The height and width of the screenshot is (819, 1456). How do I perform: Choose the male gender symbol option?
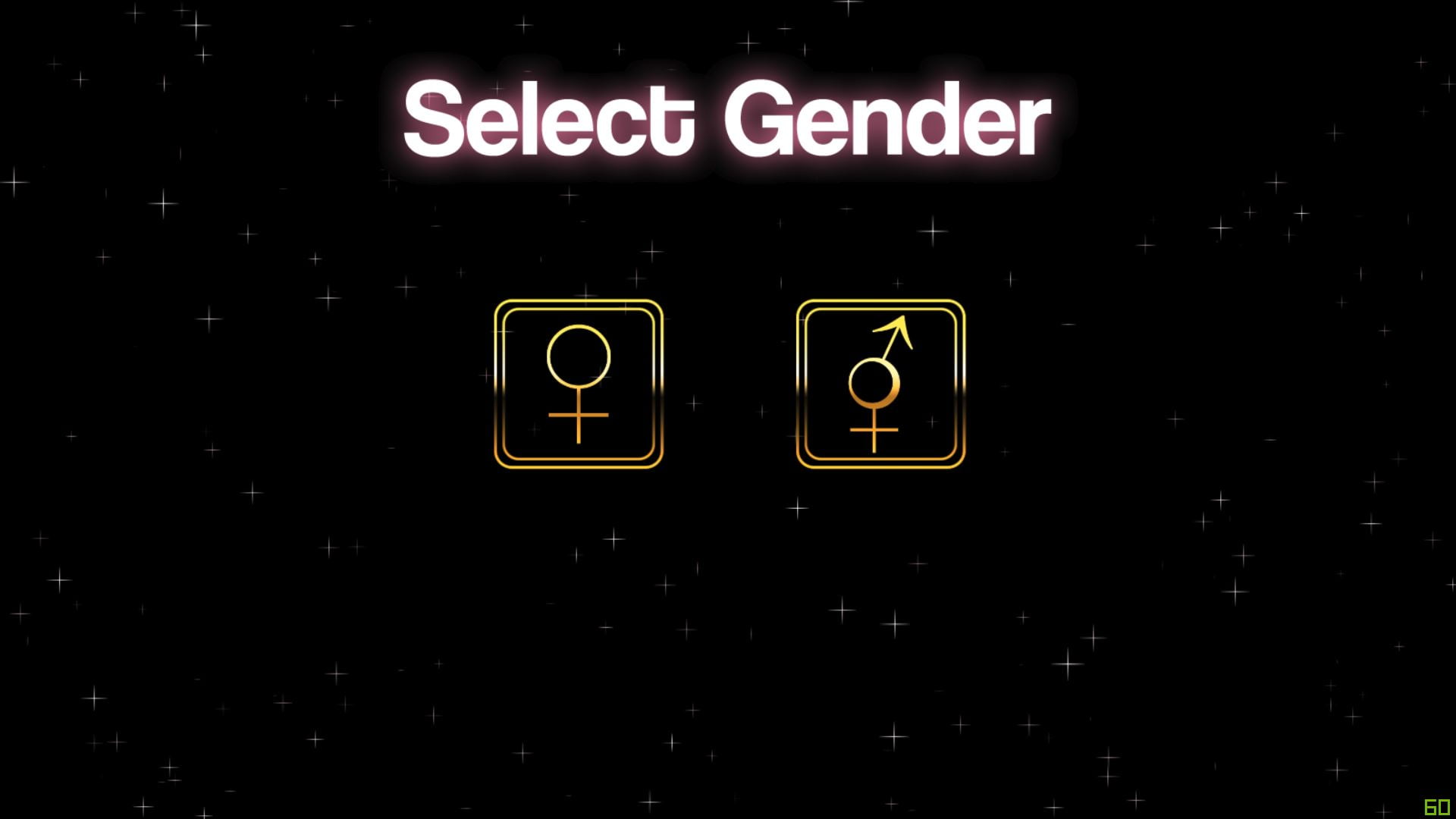coord(880,384)
